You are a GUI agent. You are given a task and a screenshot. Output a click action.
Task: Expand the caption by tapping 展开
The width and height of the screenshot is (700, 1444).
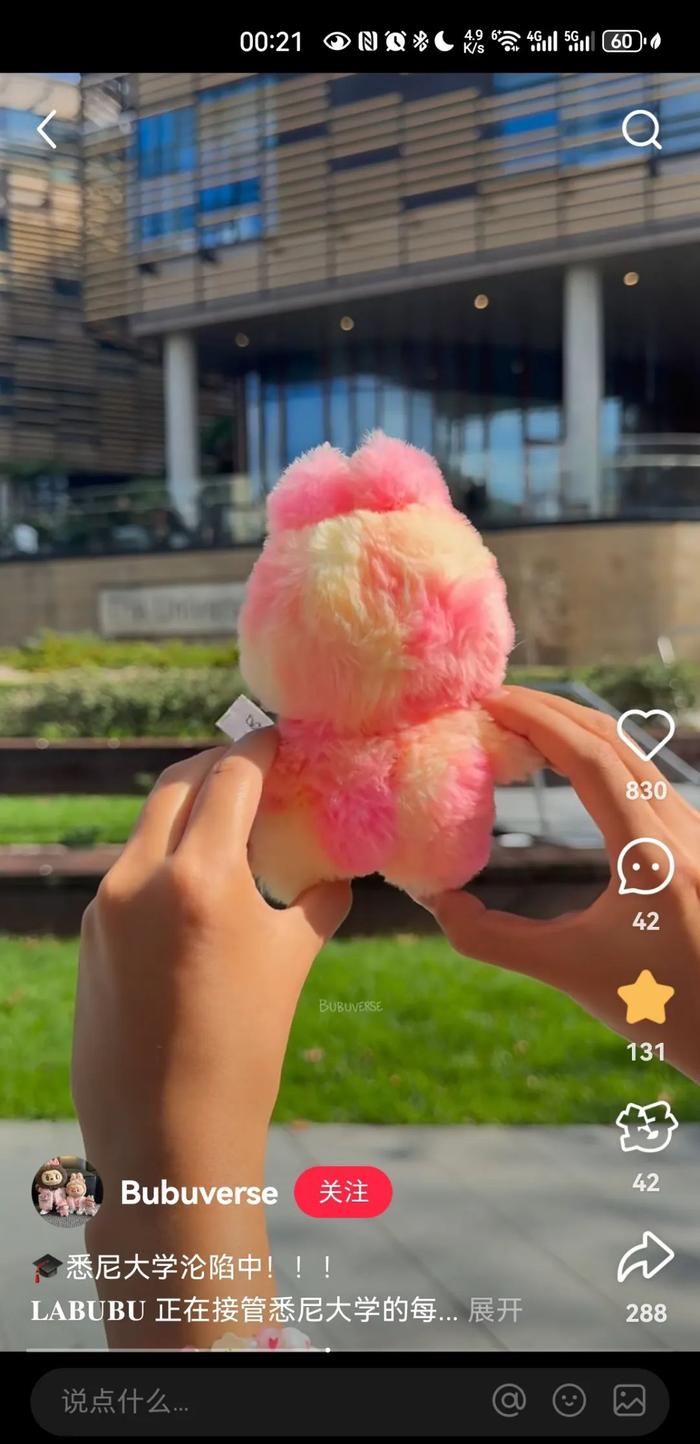(495, 1310)
